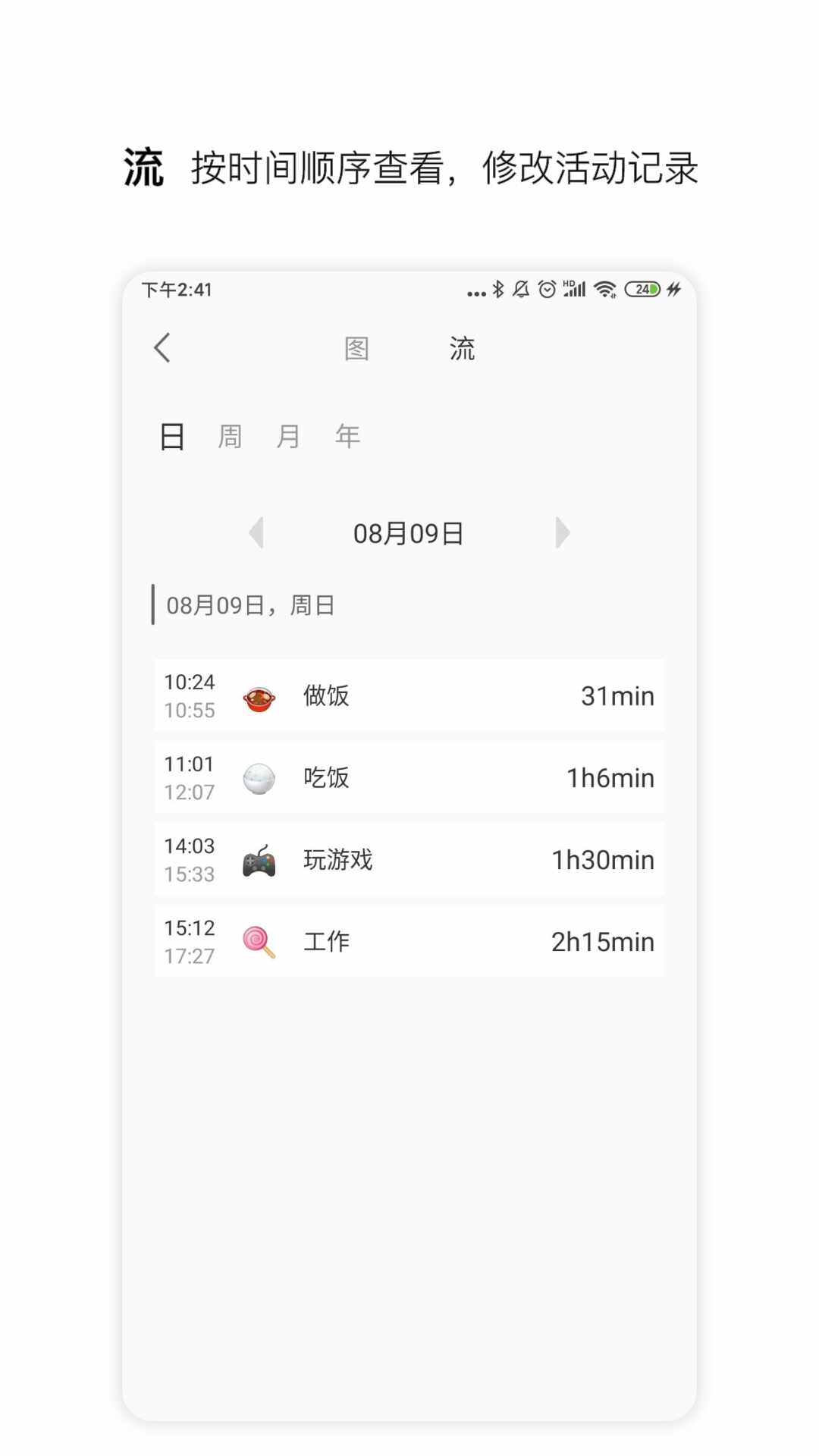Enable the 年 yearly view

tap(347, 436)
